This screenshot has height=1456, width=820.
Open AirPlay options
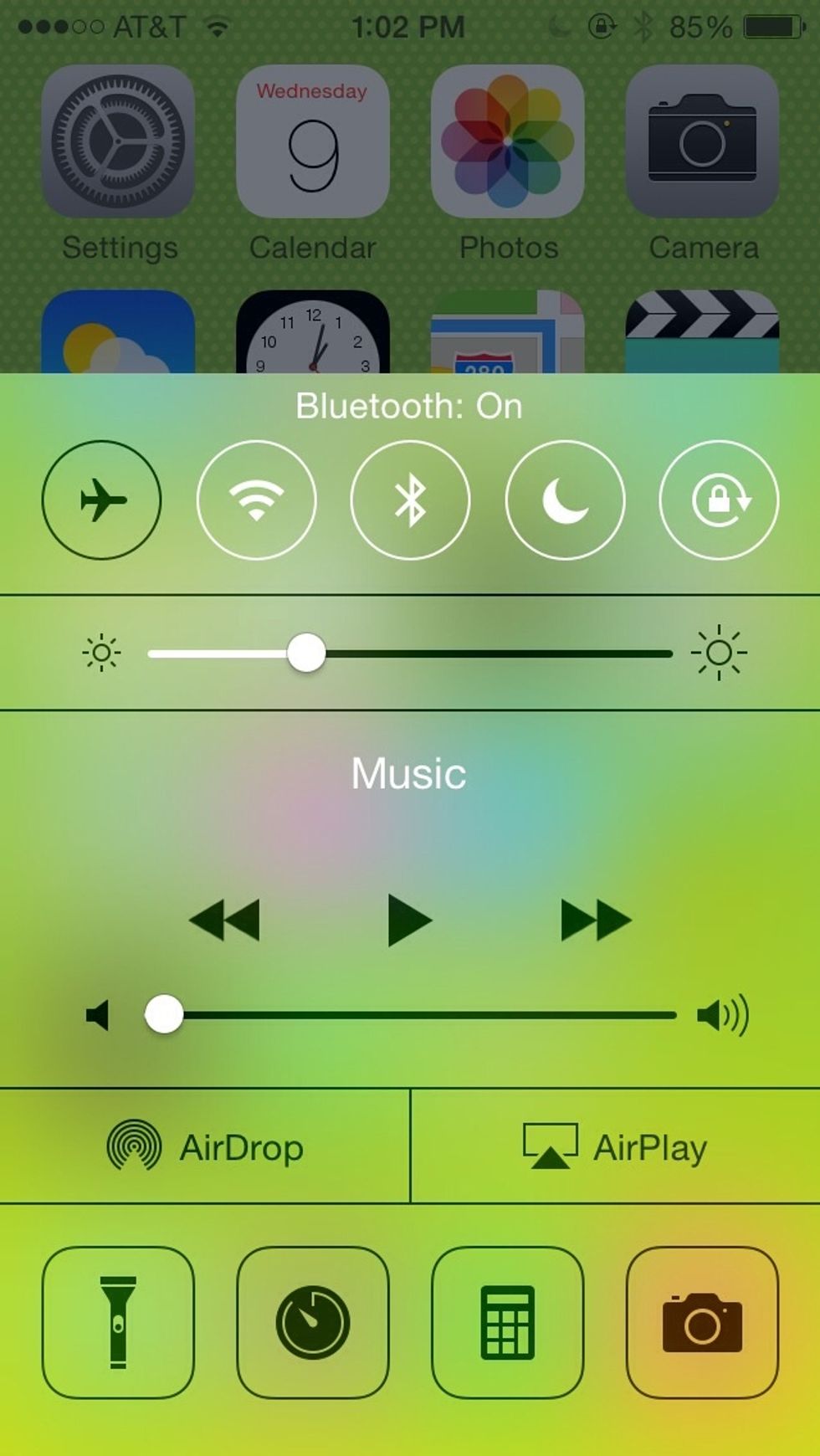(x=615, y=1146)
